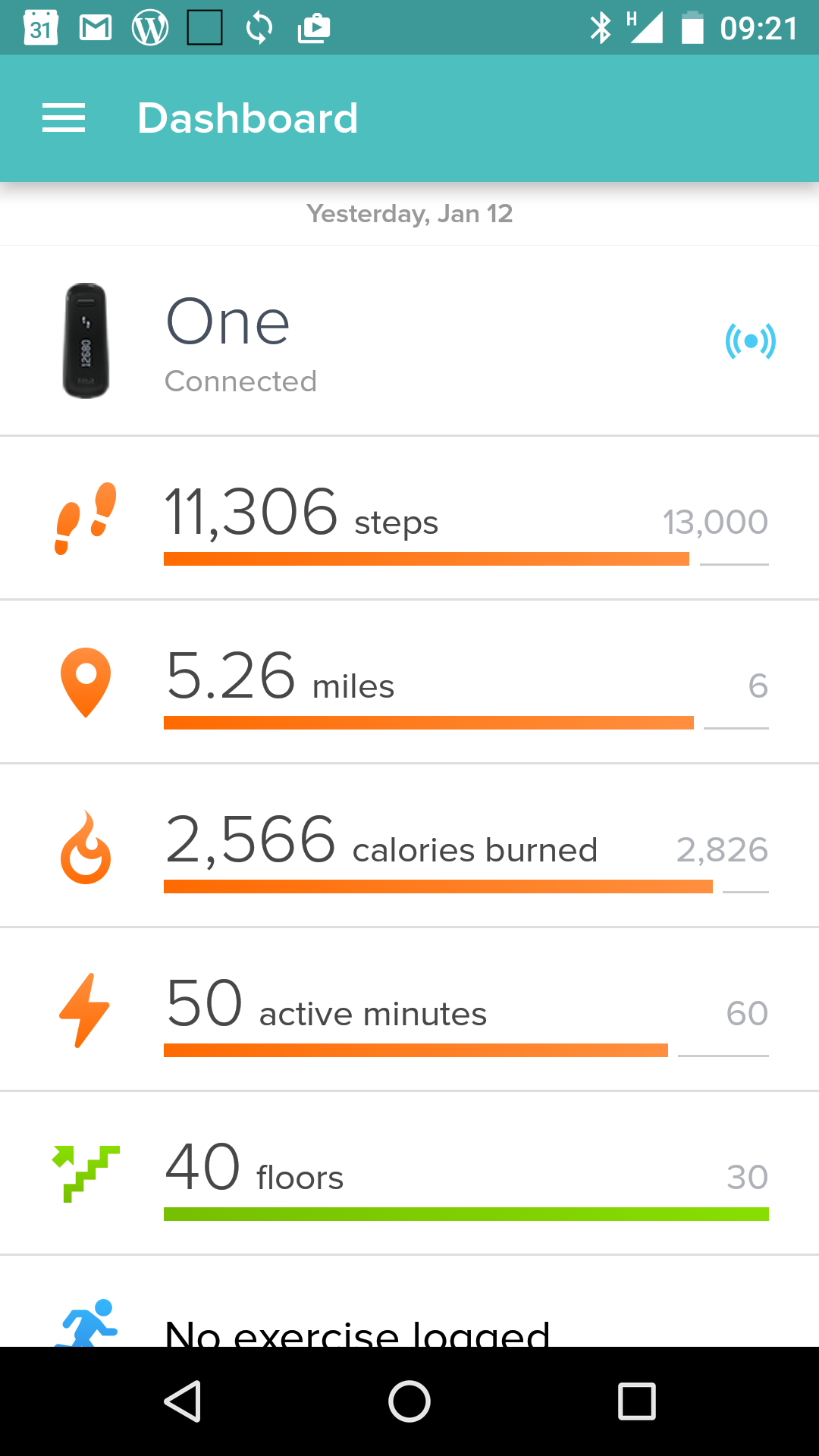Open the No exercise logged row
The height and width of the screenshot is (1456, 819).
point(409,1321)
